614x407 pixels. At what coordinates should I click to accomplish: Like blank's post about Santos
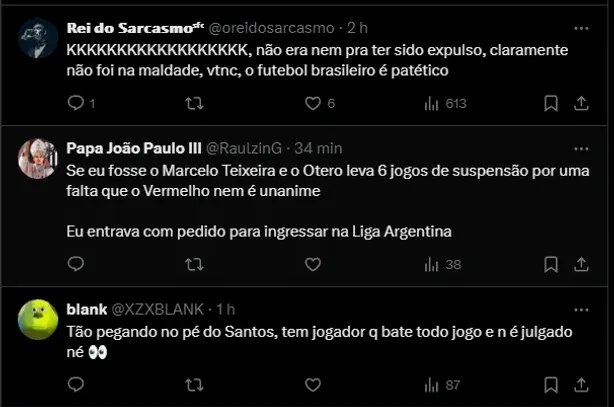[313, 385]
